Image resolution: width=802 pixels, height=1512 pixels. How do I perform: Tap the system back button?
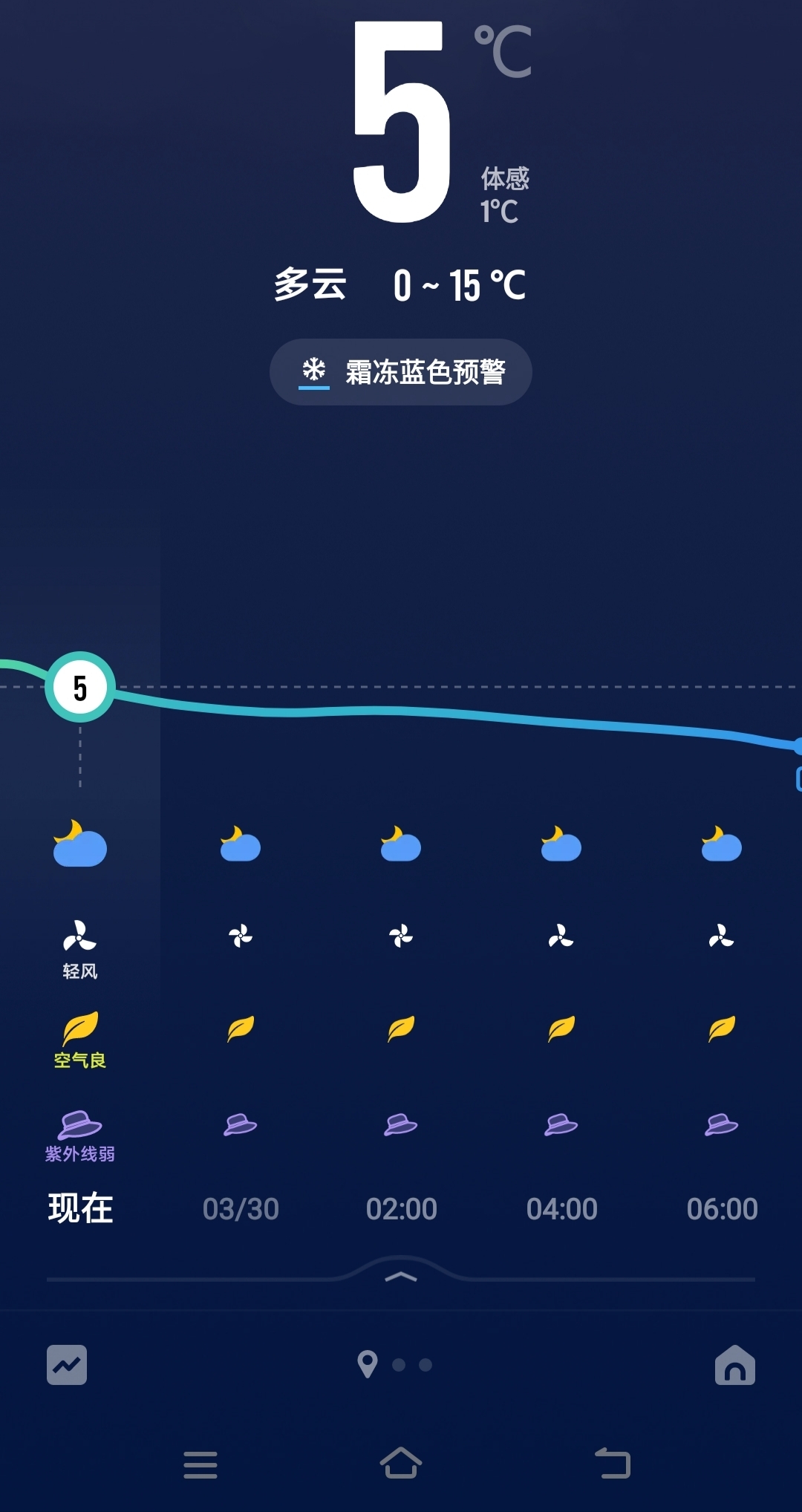click(x=613, y=1464)
